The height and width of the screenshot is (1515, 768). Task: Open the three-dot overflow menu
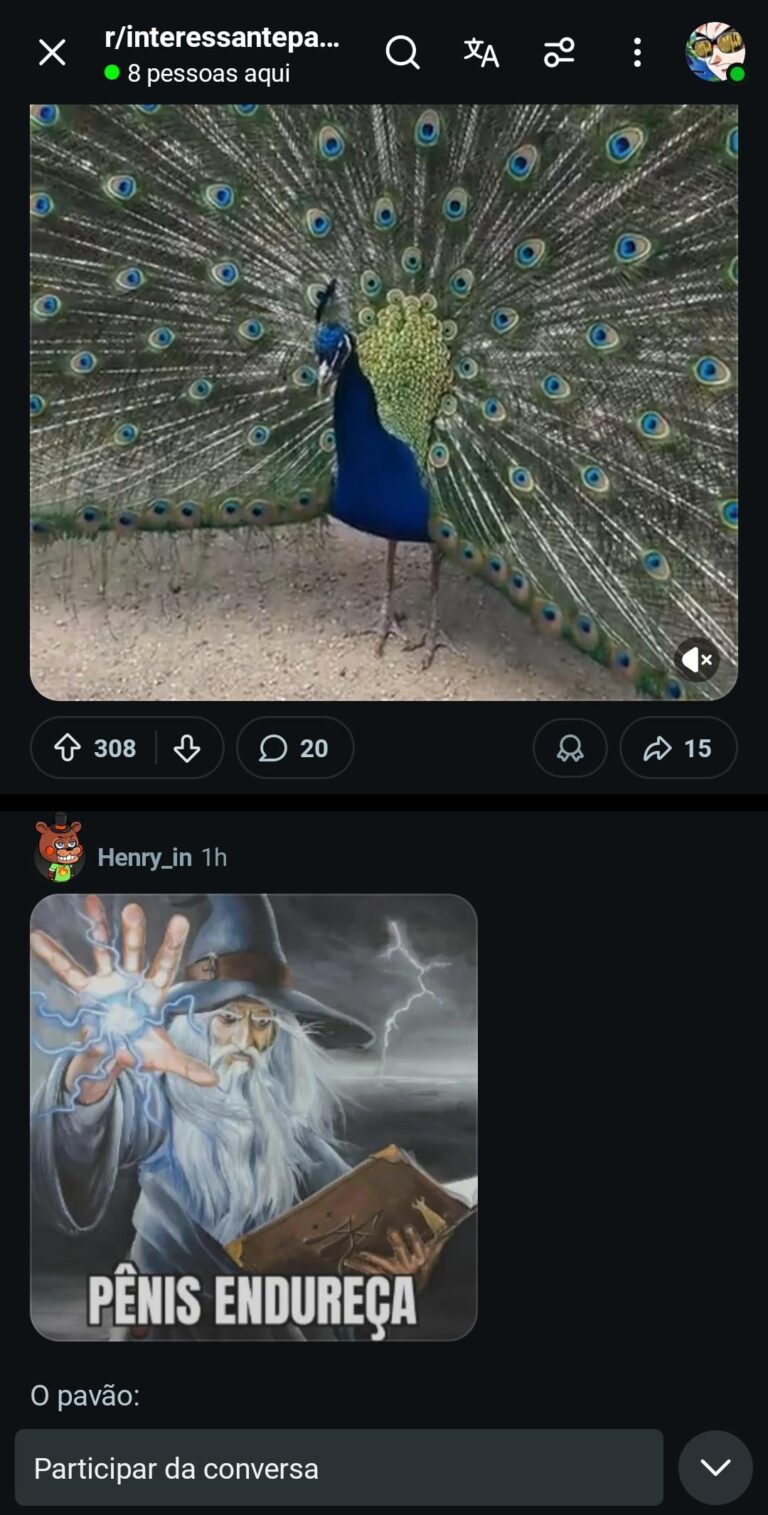tap(637, 53)
